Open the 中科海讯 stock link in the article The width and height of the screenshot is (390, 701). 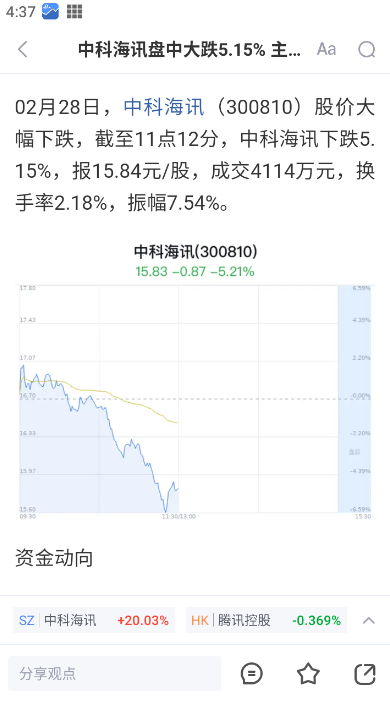coord(164,107)
